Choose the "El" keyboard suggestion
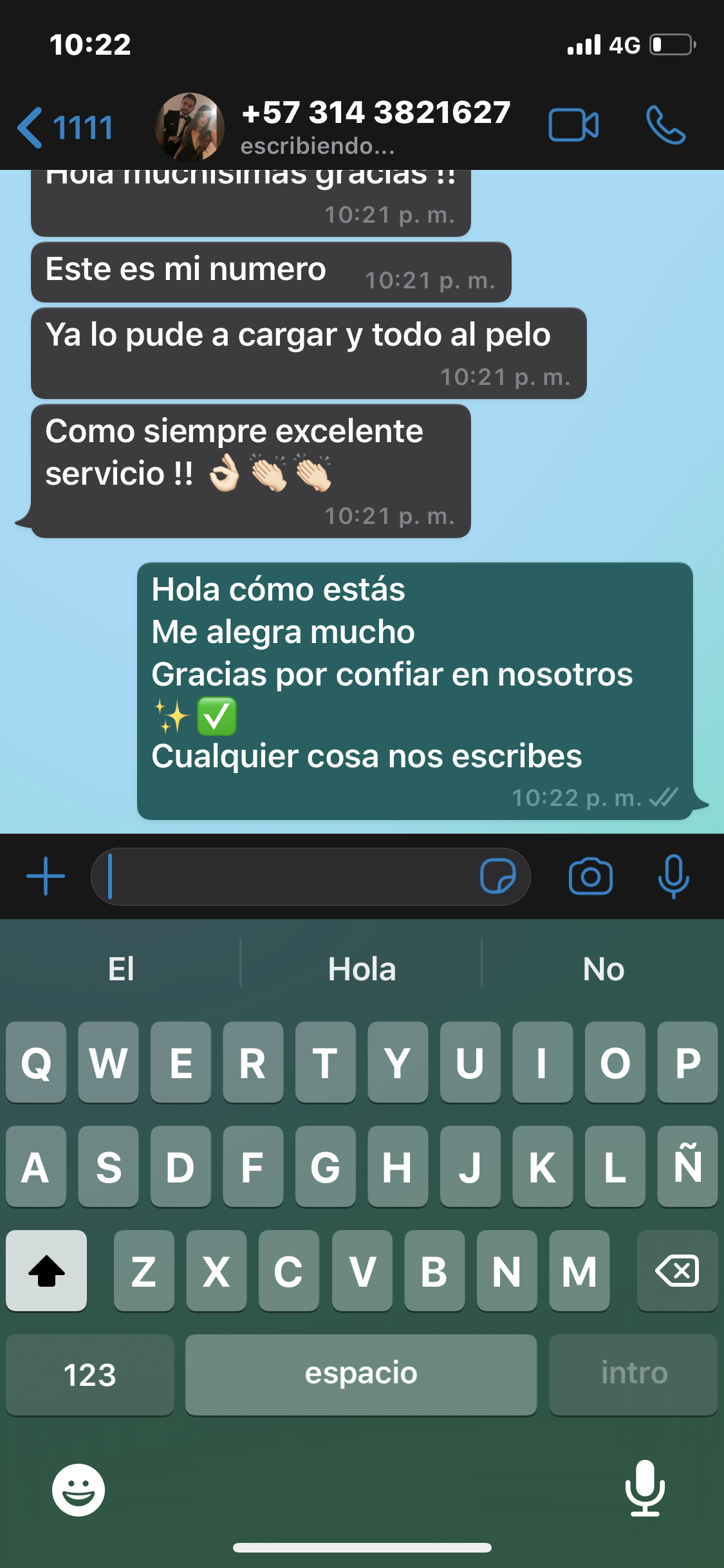 click(x=121, y=969)
